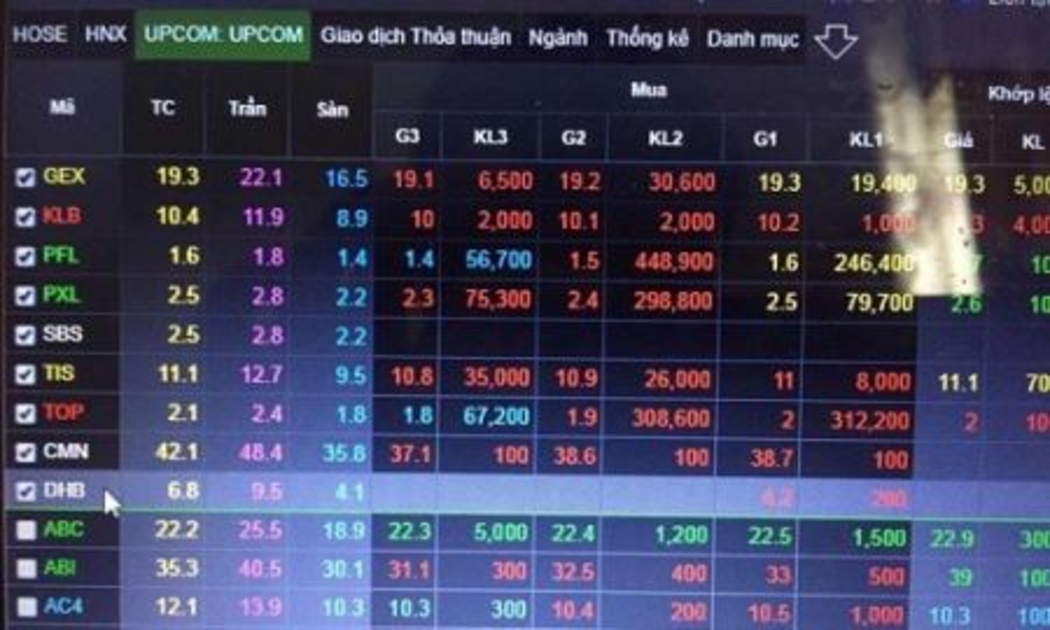Check the AC4 checkbox
Image resolution: width=1050 pixels, height=630 pixels.
[26, 607]
